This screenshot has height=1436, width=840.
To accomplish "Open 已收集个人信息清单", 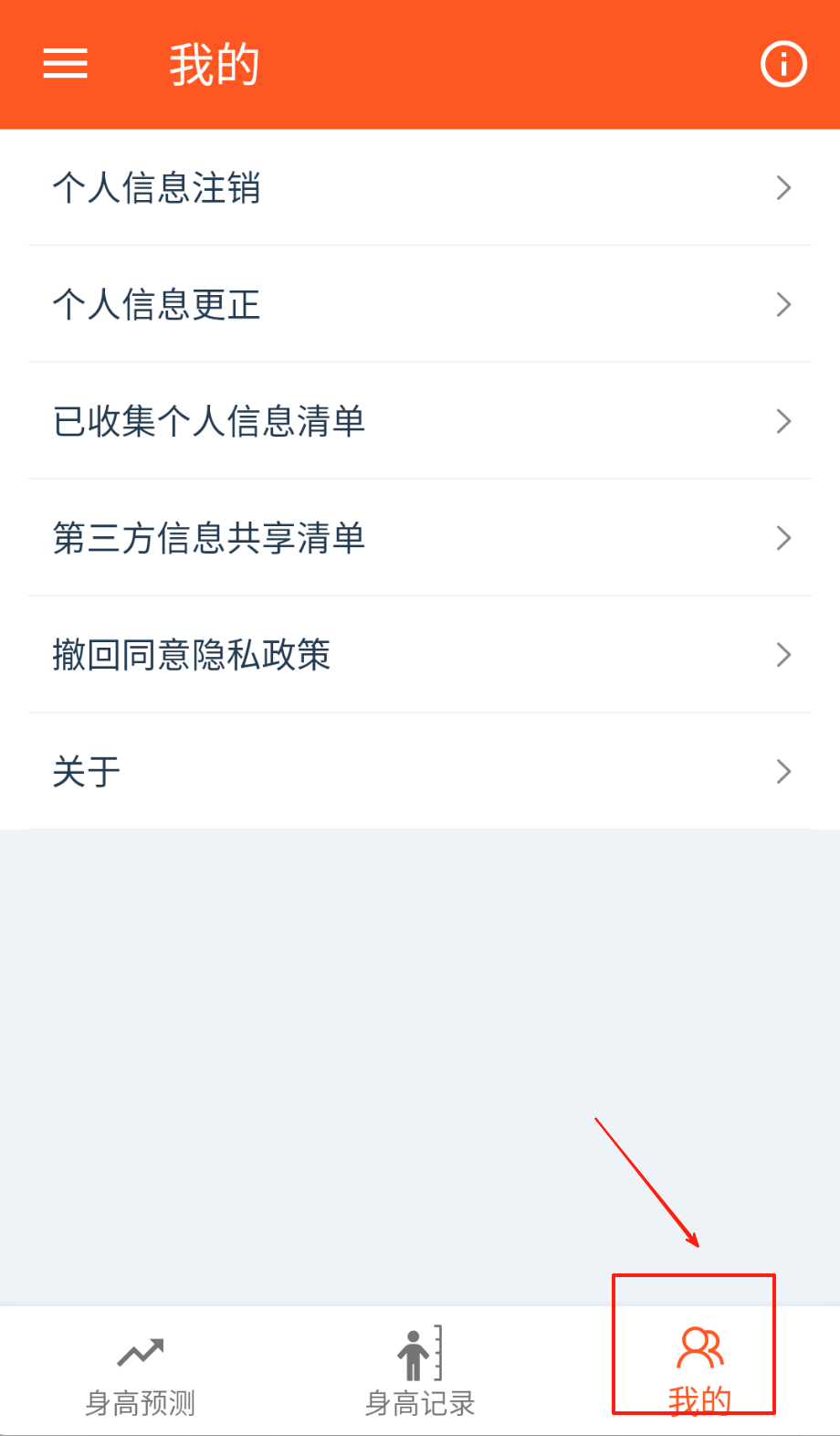I will coord(420,422).
